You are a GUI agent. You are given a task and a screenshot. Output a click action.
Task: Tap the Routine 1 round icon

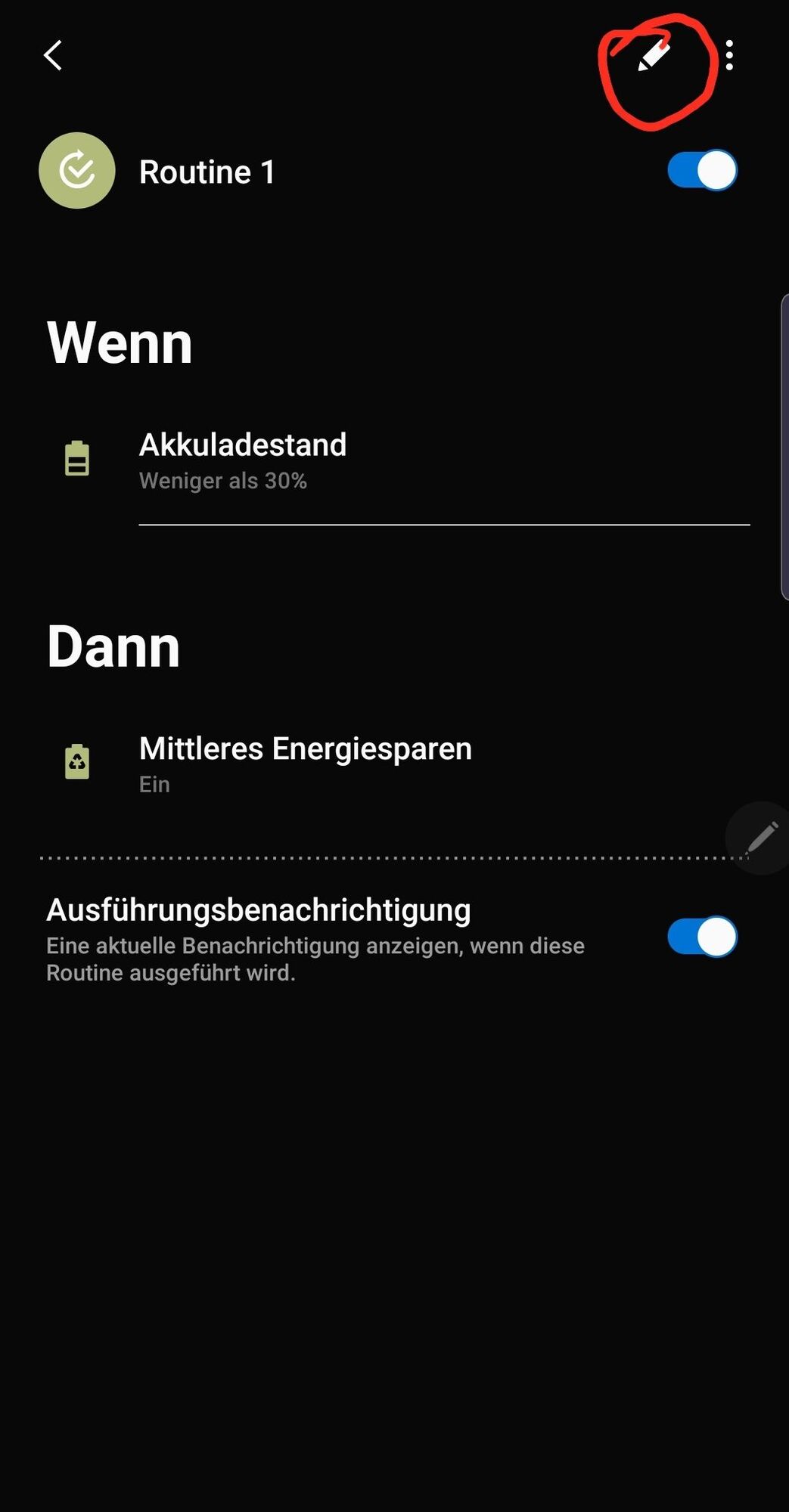click(77, 171)
